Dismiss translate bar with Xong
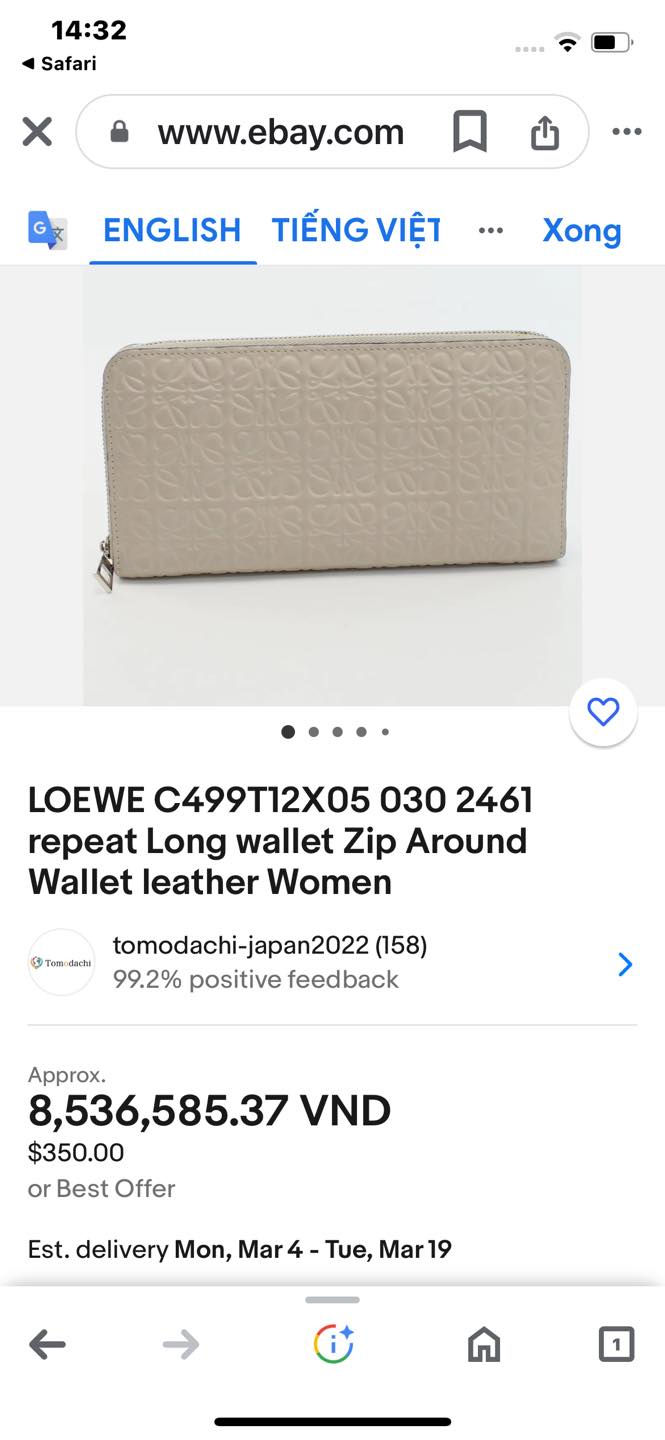 point(581,230)
